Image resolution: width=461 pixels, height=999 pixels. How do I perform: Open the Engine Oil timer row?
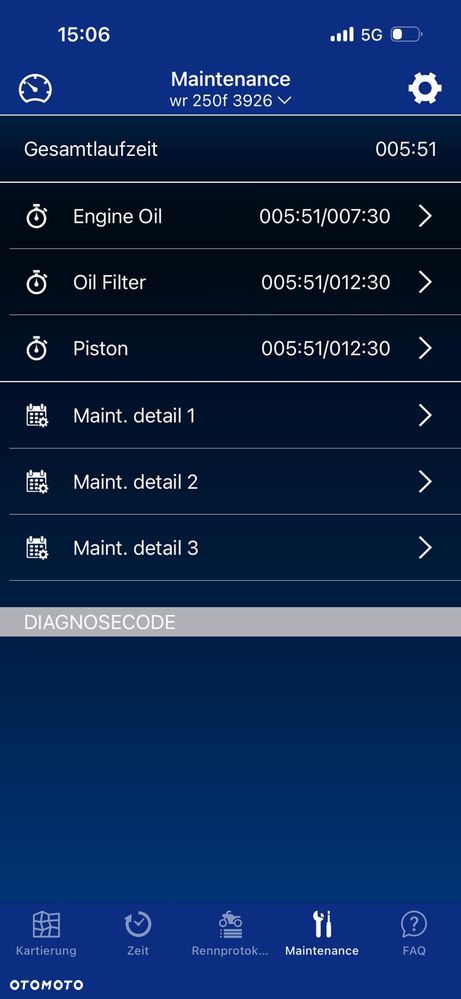(230, 216)
